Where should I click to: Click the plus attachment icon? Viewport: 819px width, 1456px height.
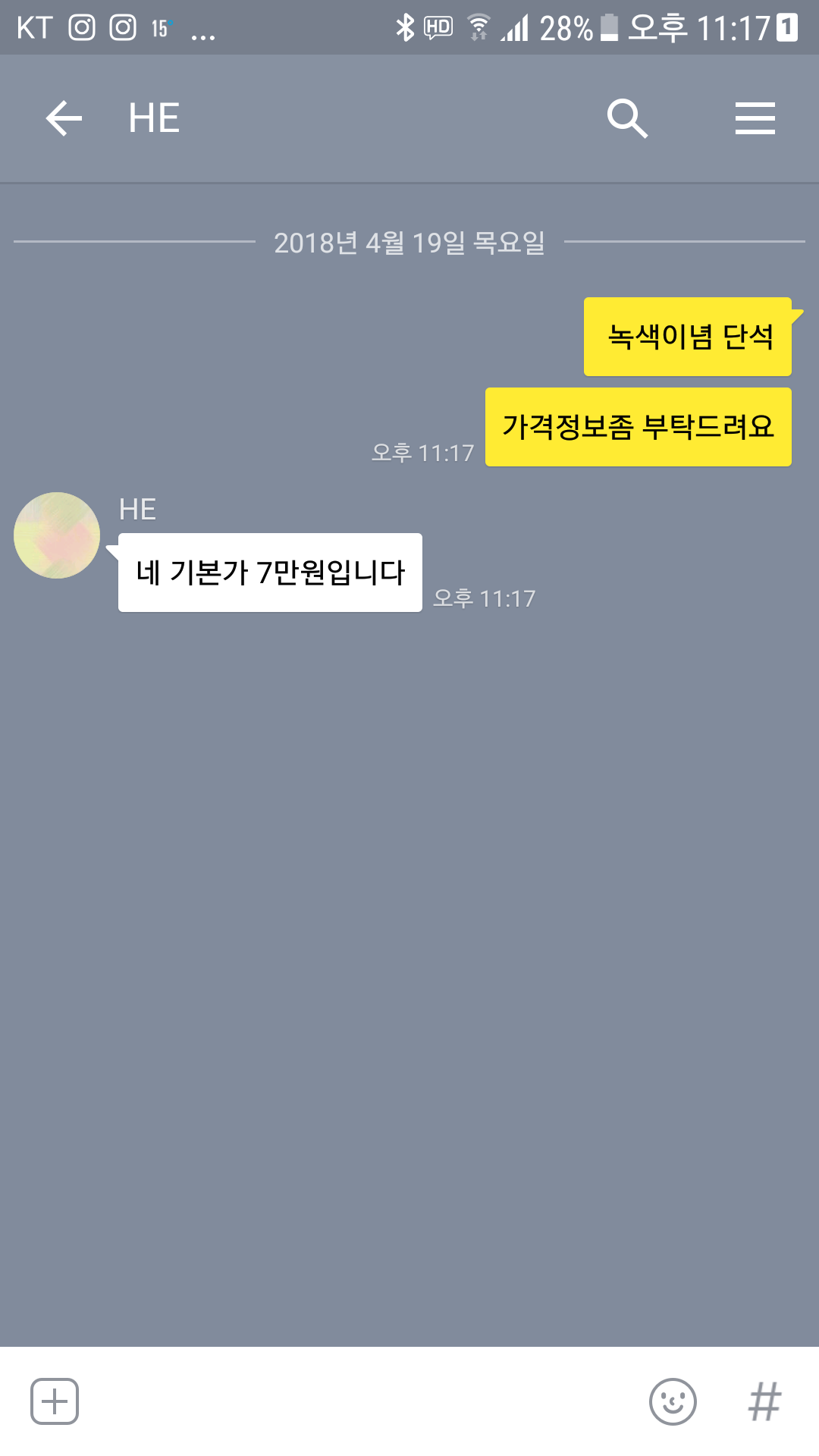coord(55,1399)
